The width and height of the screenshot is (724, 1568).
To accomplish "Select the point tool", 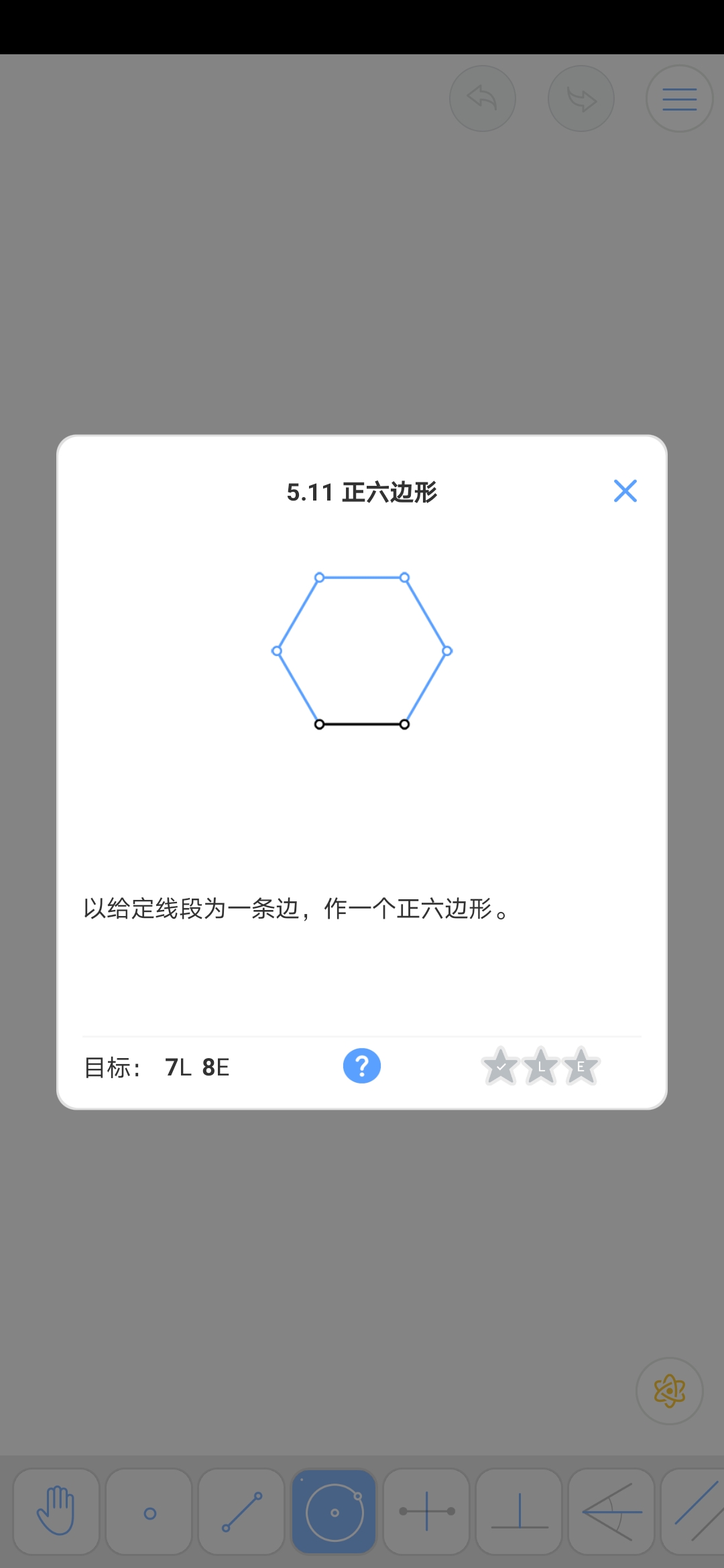I will point(149,1511).
